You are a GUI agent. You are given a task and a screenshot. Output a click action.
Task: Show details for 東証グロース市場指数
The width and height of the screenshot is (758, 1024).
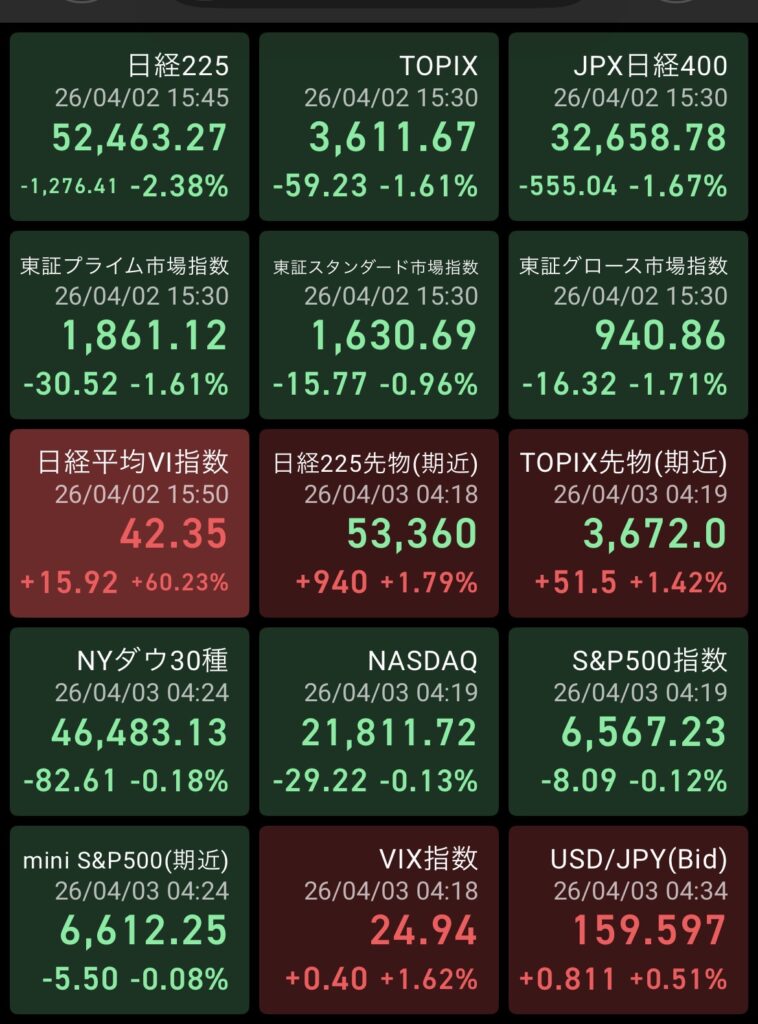(x=628, y=324)
